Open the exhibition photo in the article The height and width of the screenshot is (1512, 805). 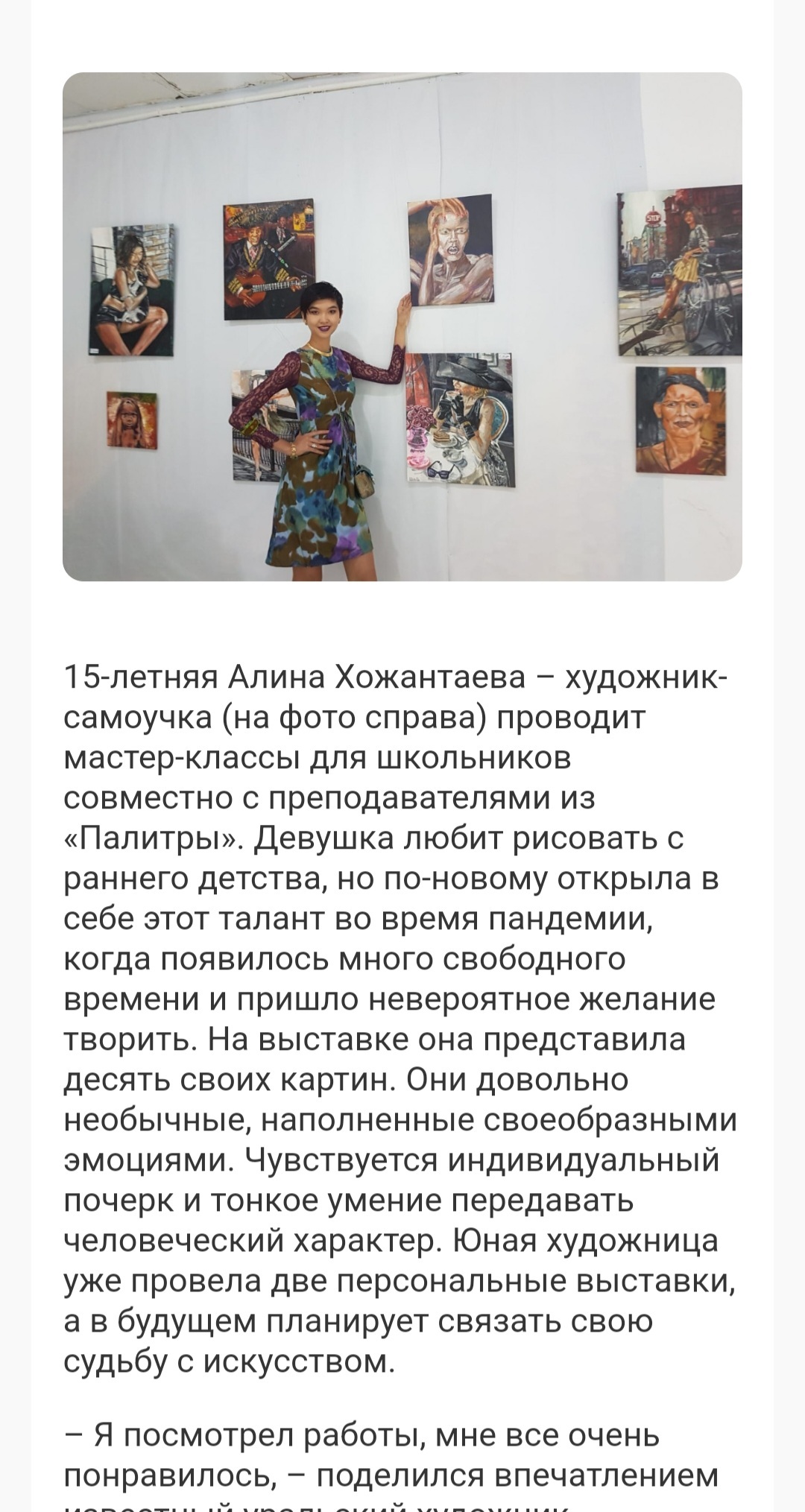pyautogui.click(x=402, y=326)
